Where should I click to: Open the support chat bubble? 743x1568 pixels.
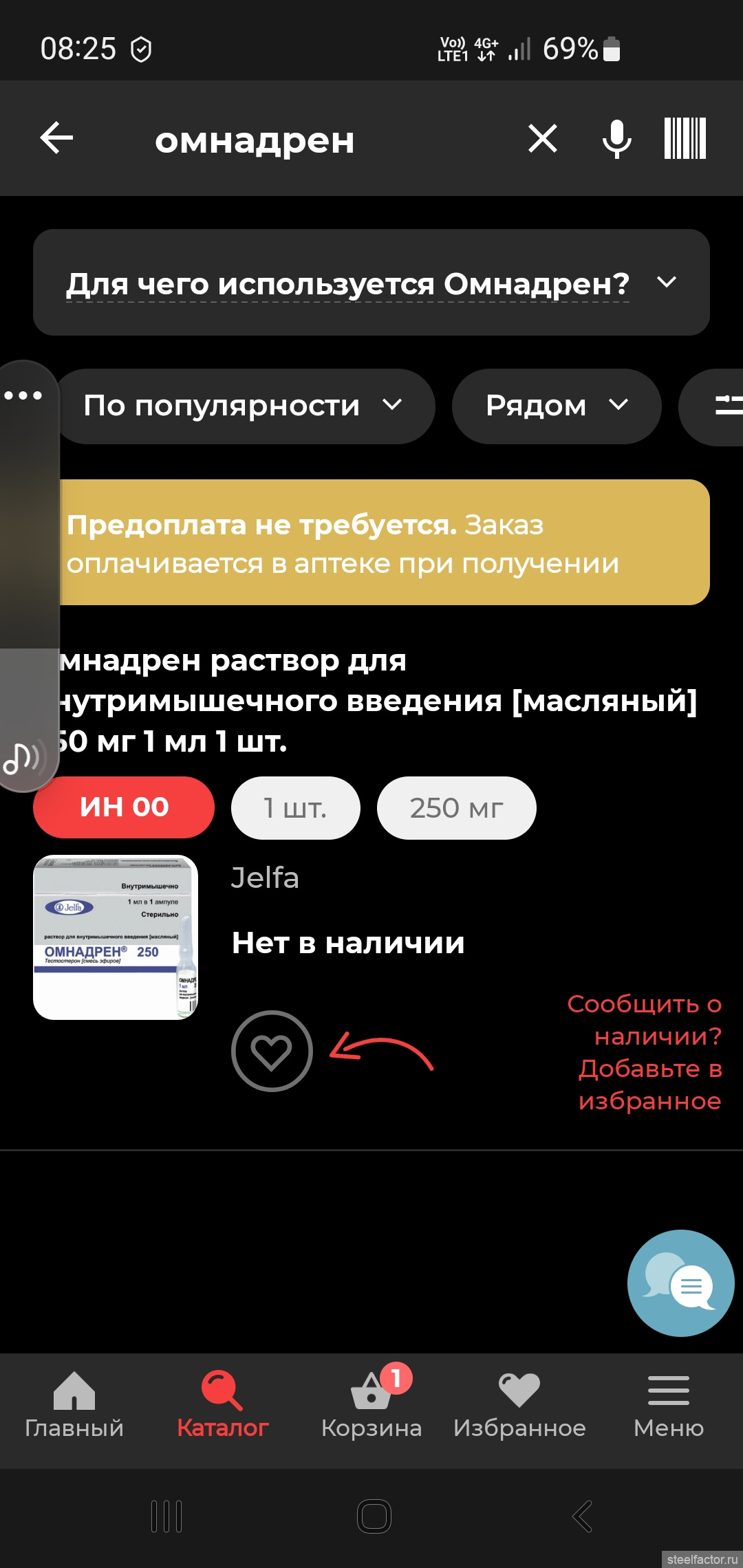(680, 1283)
